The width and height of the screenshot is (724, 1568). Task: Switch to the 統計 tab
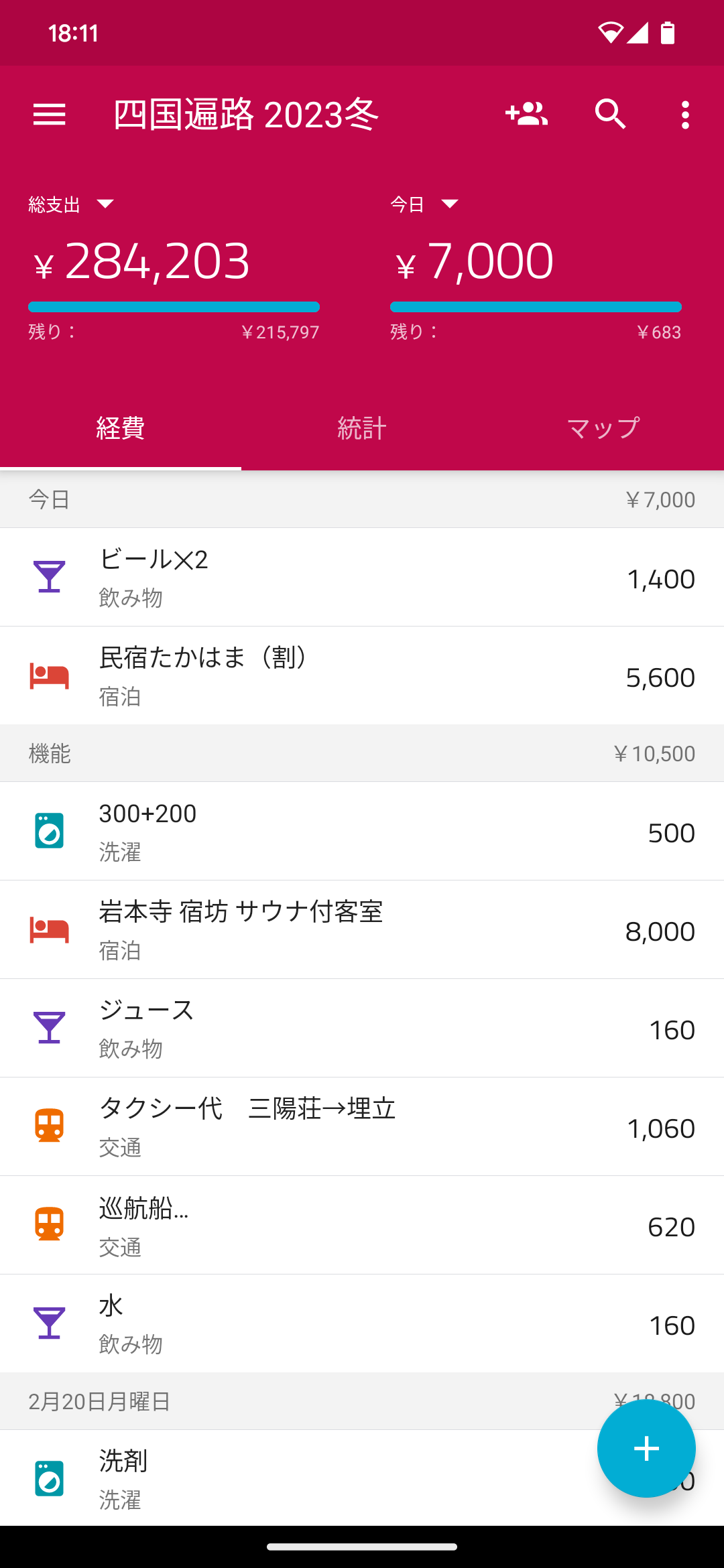(x=362, y=428)
